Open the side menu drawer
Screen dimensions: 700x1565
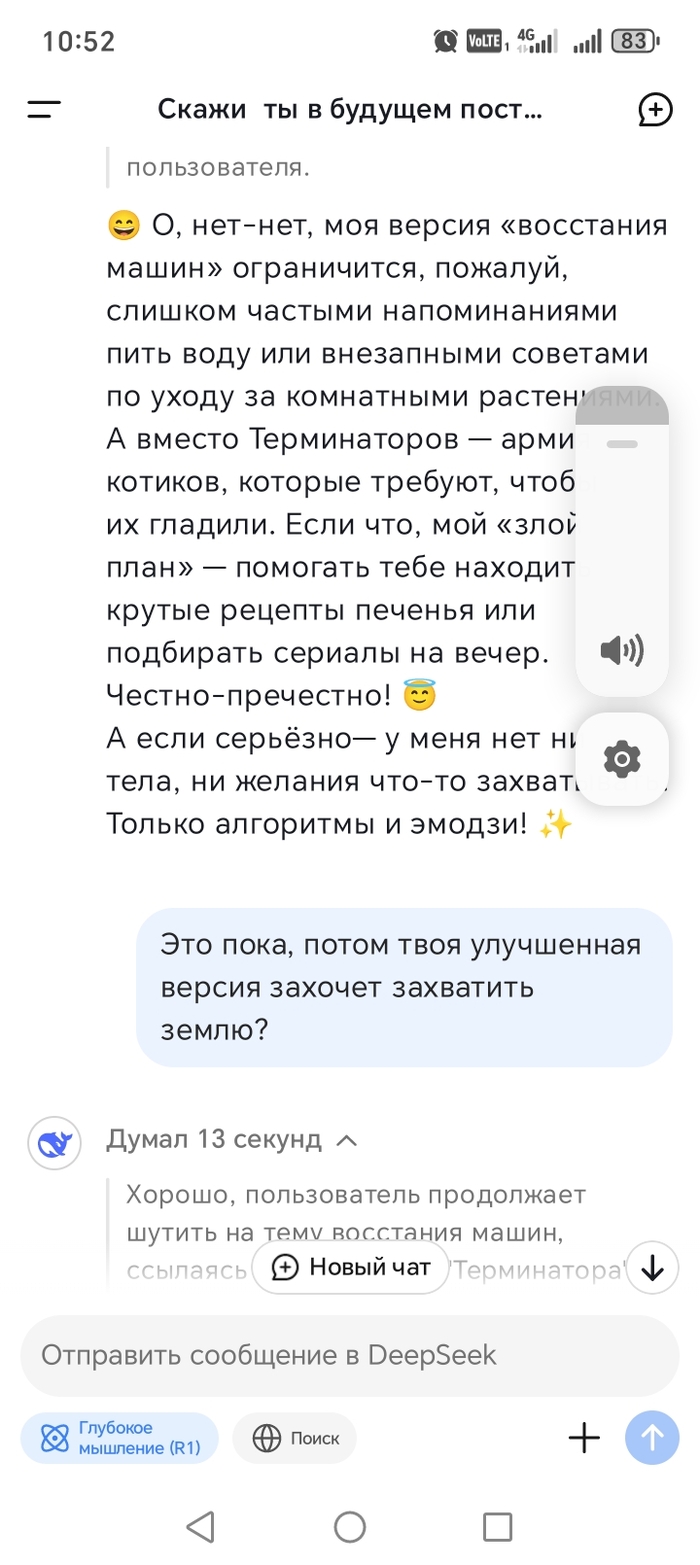tap(44, 110)
